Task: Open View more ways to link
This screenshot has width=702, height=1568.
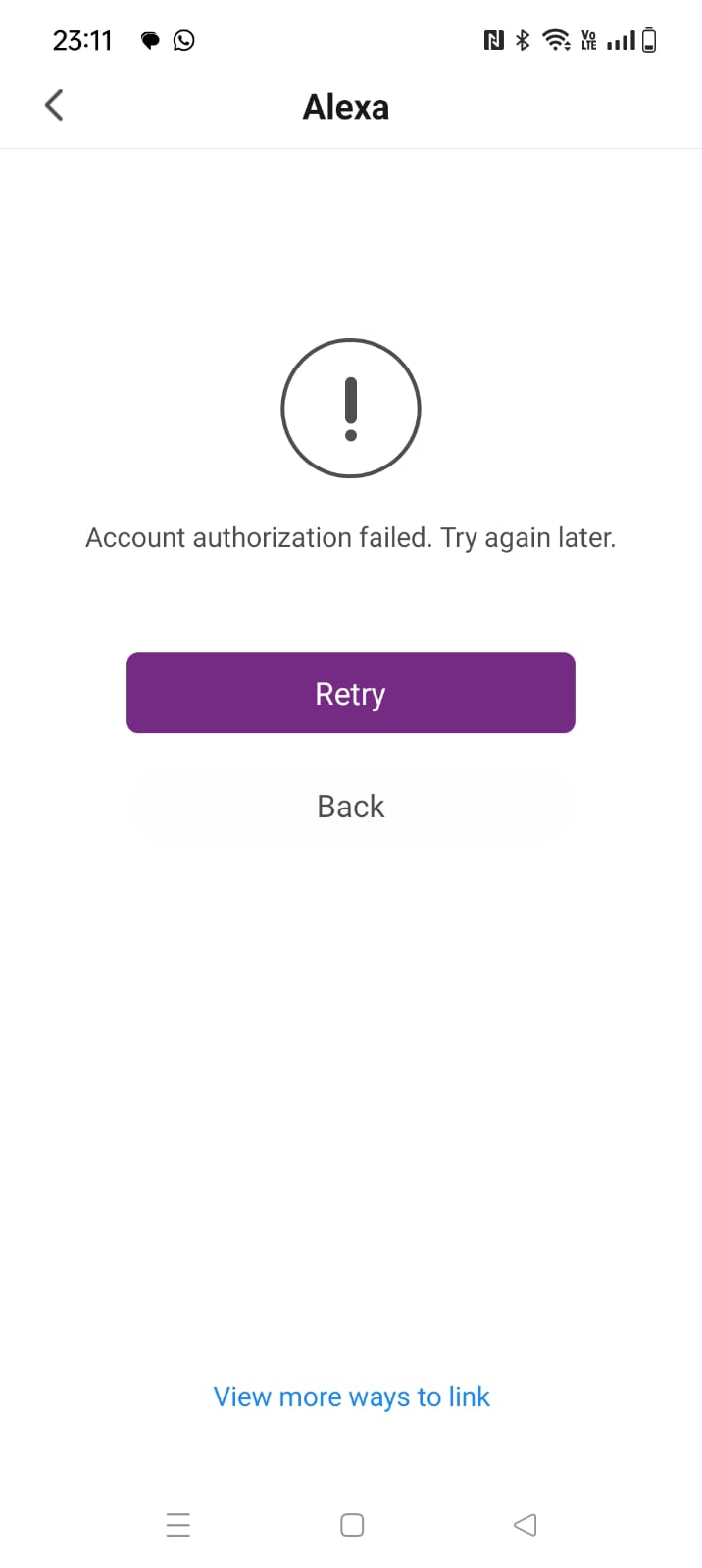Action: coord(351,1396)
